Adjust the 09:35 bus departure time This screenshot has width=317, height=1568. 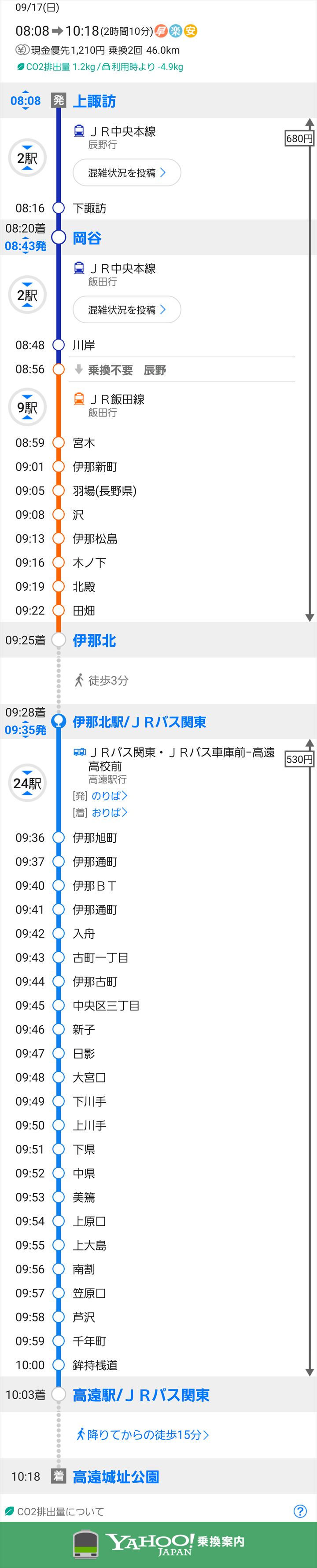coord(26,730)
